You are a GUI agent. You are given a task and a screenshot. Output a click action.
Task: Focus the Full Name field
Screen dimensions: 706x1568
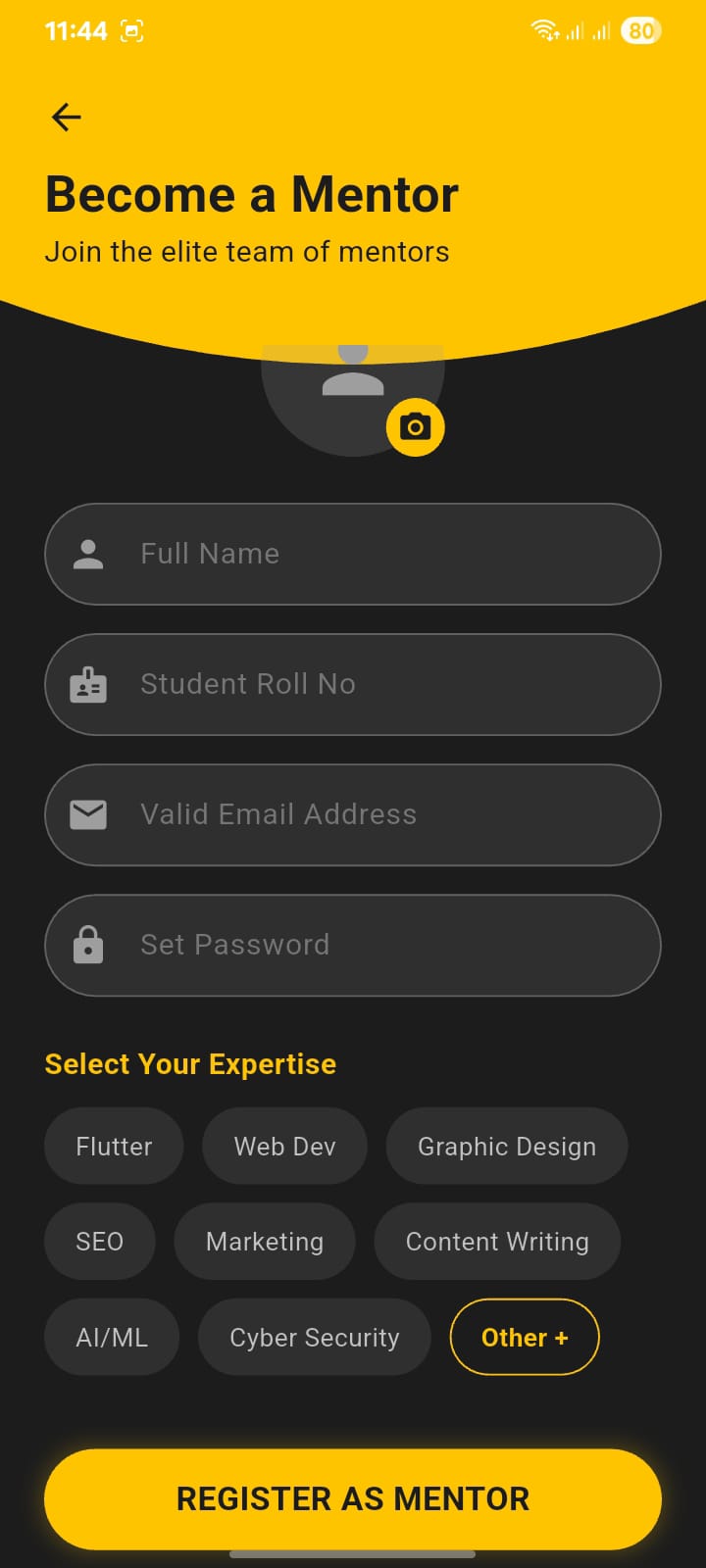click(353, 554)
